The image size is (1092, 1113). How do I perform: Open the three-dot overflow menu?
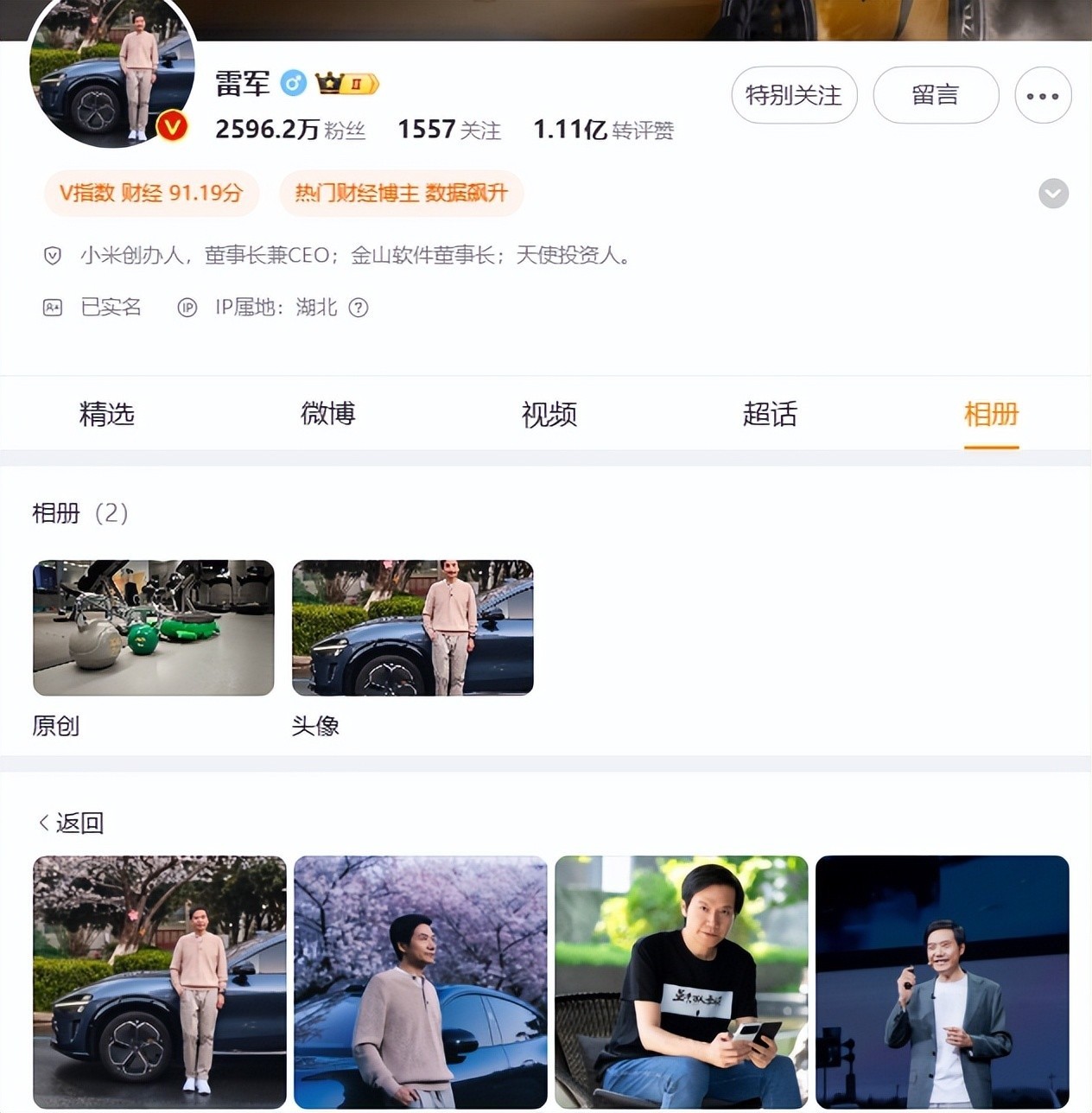[1043, 96]
